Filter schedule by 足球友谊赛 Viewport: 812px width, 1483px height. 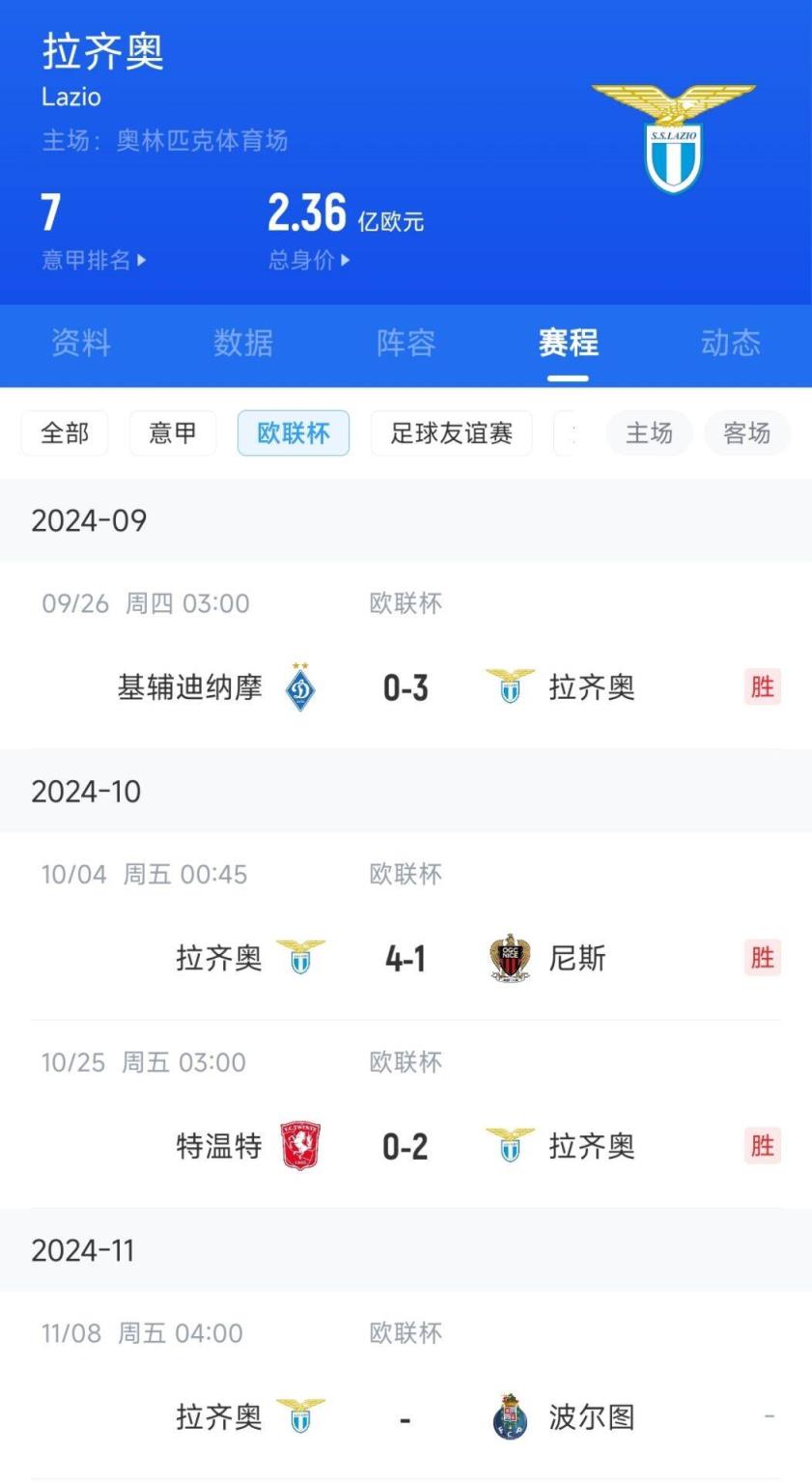pyautogui.click(x=451, y=433)
